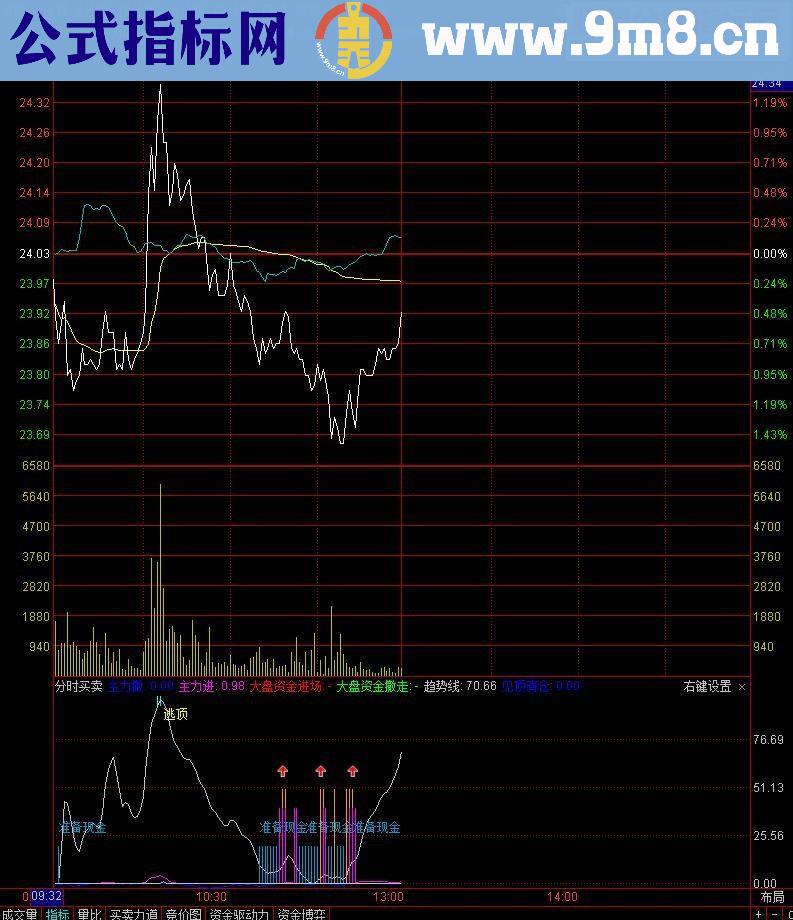The image size is (793, 920).
Task: Select the 资金驱动力 tab
Action: pos(239,913)
